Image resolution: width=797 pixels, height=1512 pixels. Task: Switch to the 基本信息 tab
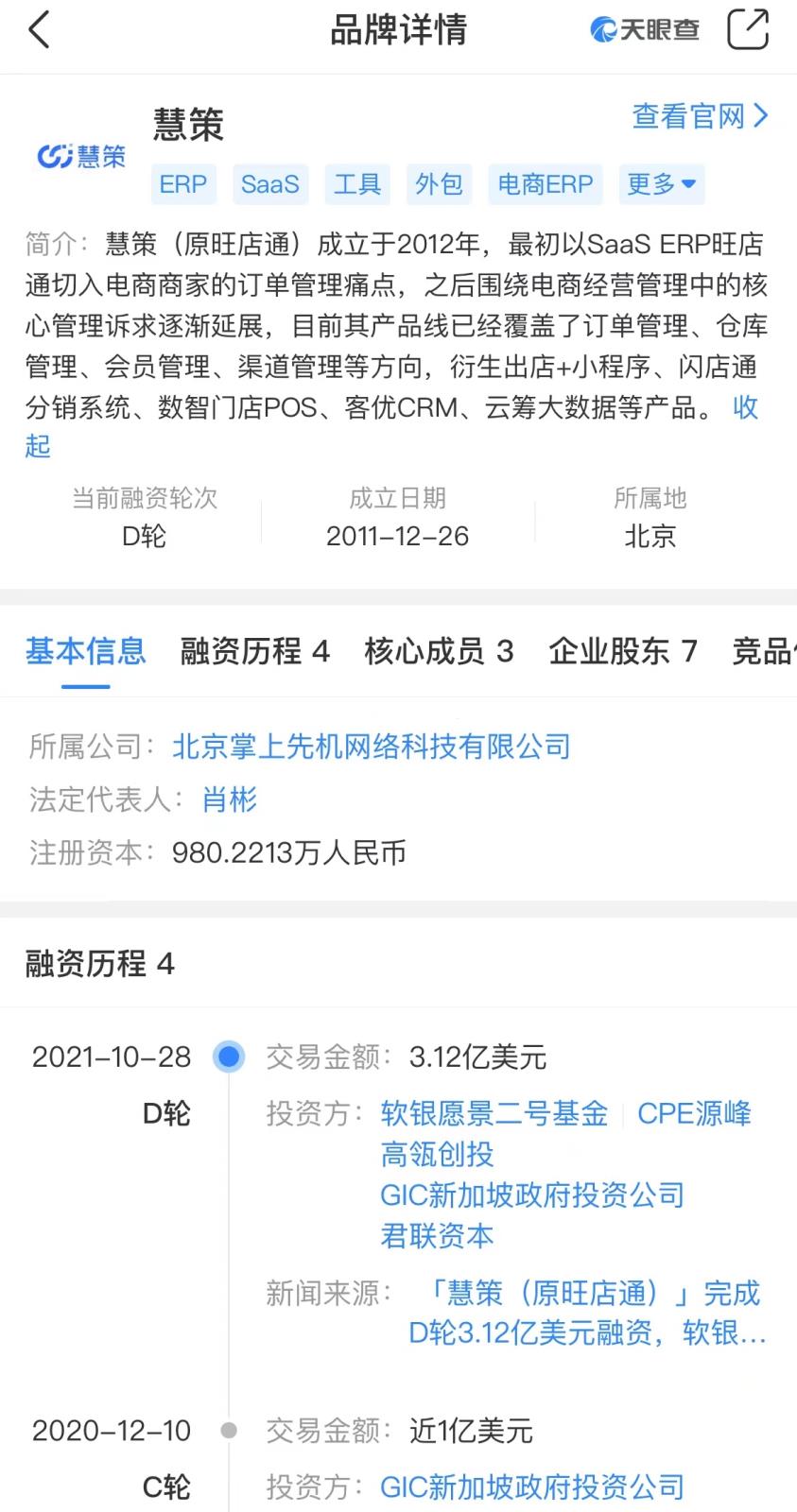[x=85, y=651]
